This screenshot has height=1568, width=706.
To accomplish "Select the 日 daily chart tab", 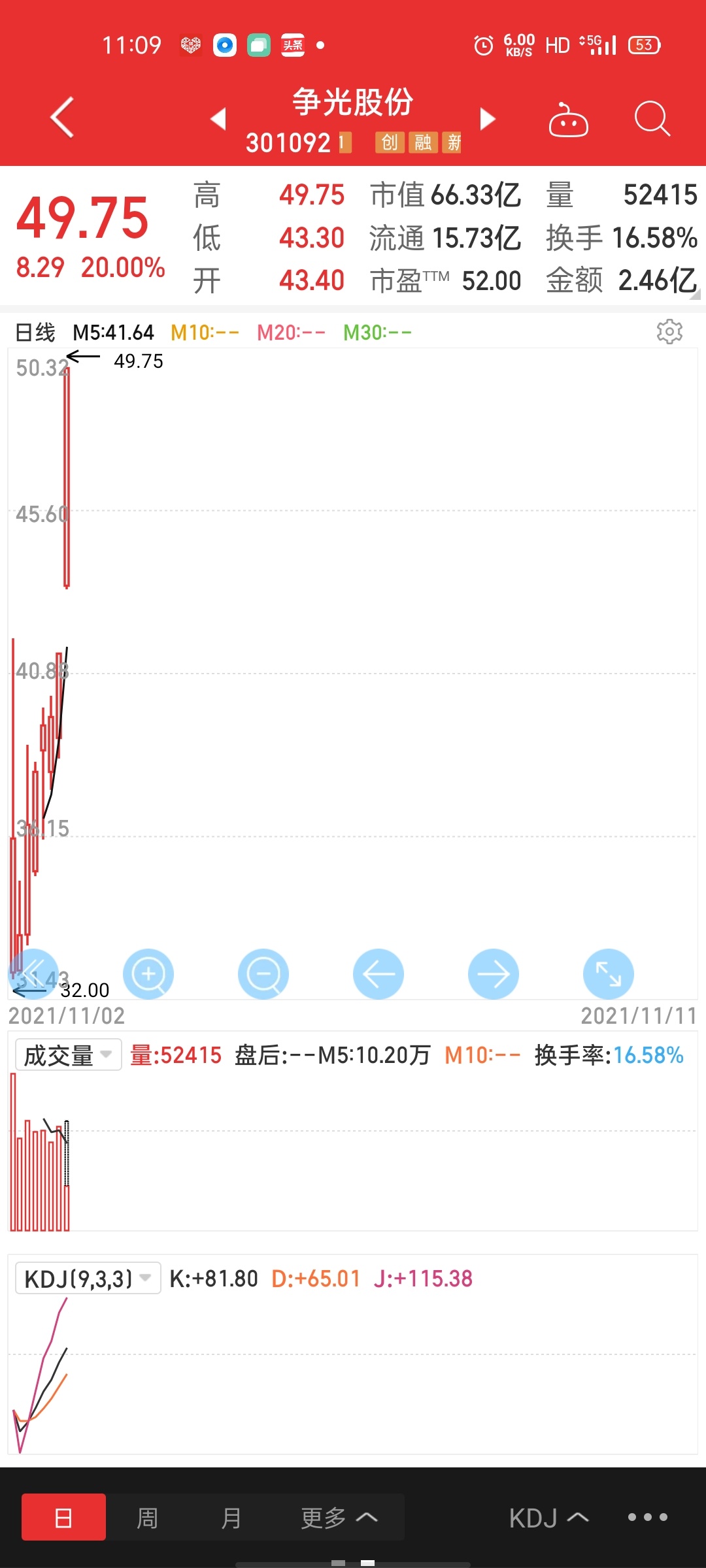I will [63, 1517].
